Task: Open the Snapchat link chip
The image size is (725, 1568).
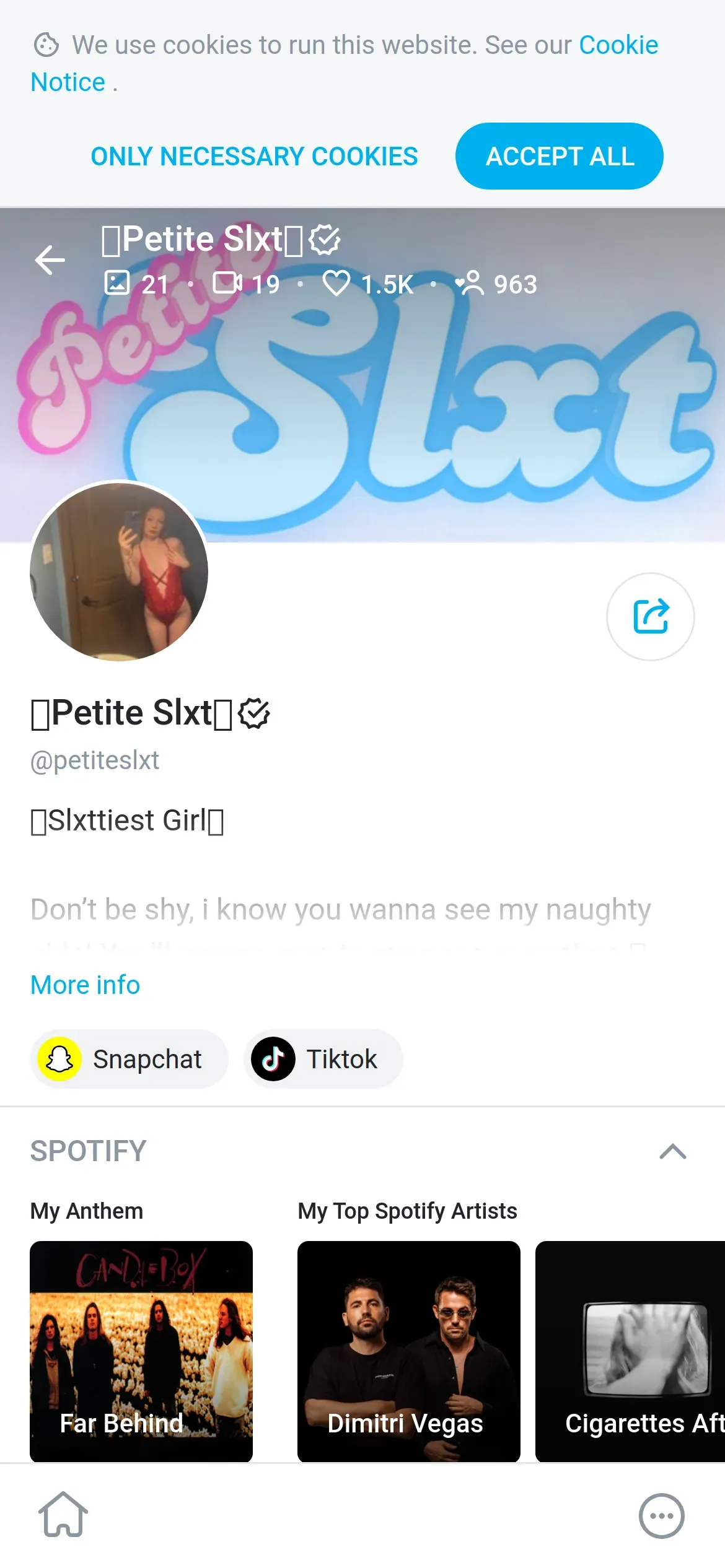Action: [130, 1059]
